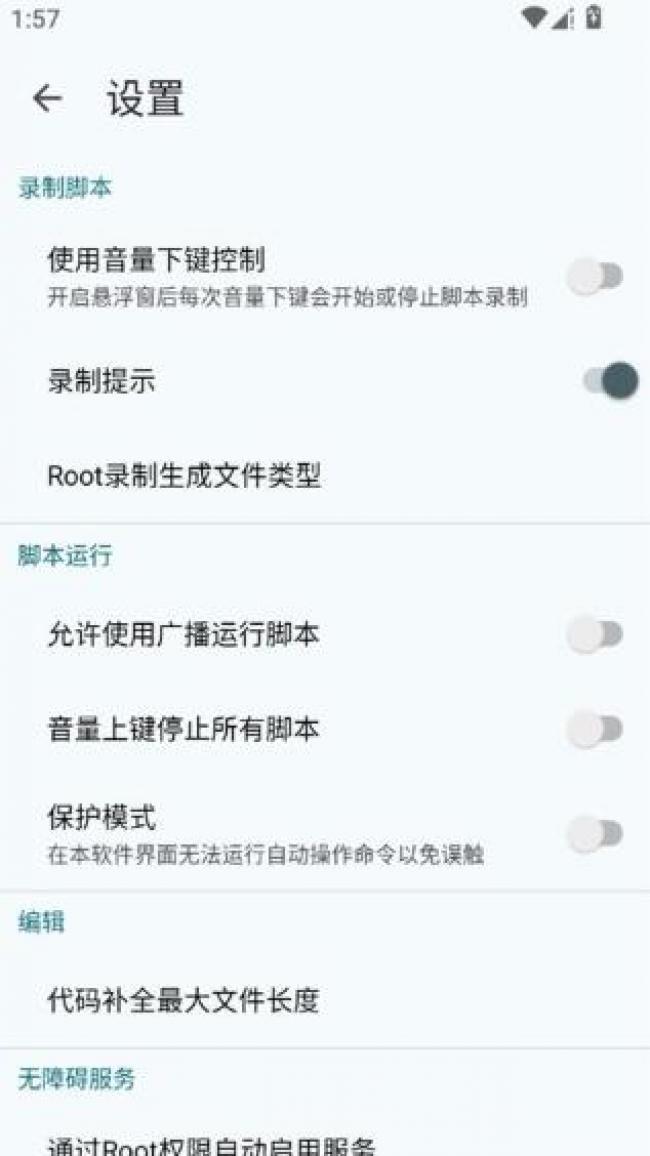This screenshot has height=1156, width=650.
Task: Enable 音量上键停止所有脚本 switch
Action: (x=596, y=730)
